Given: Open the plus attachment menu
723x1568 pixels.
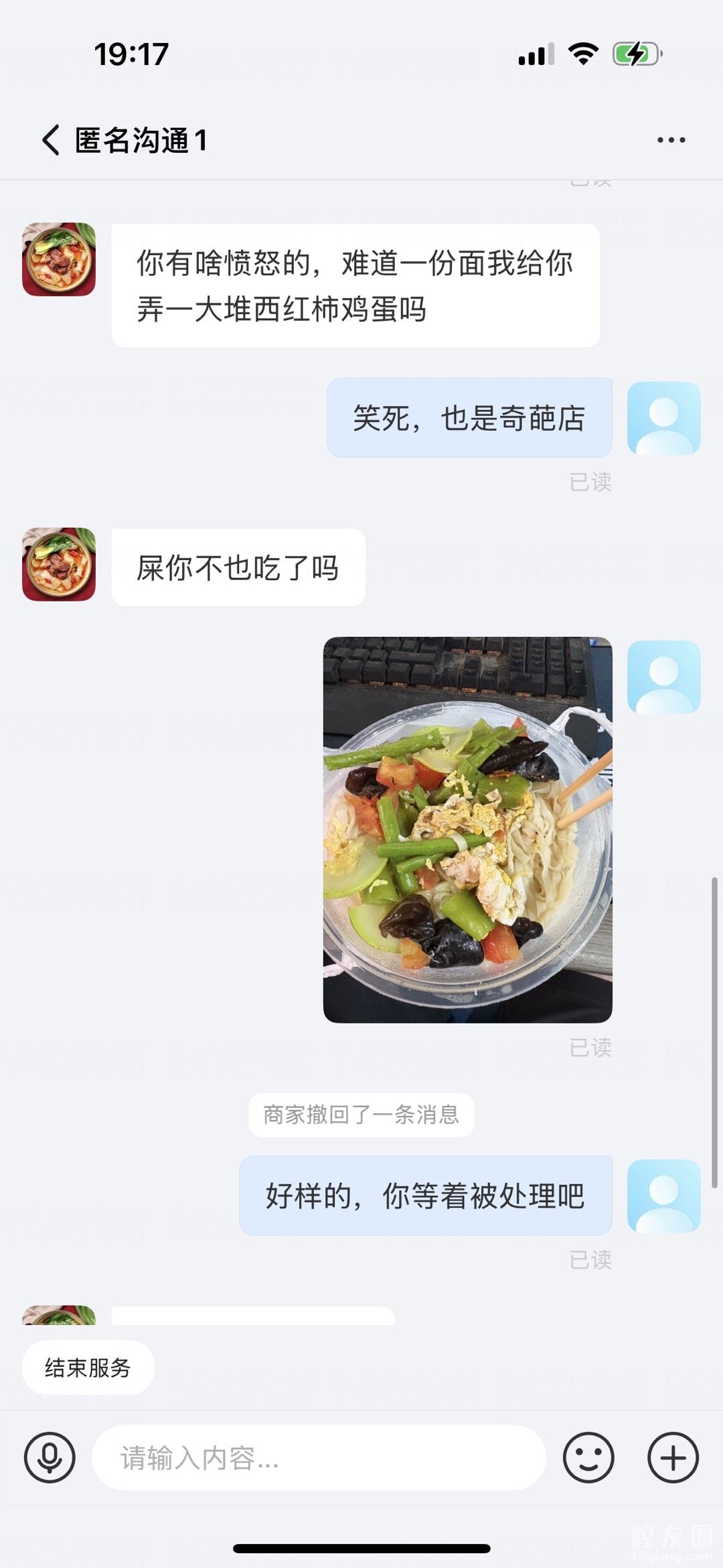Looking at the screenshot, I should [x=673, y=1457].
